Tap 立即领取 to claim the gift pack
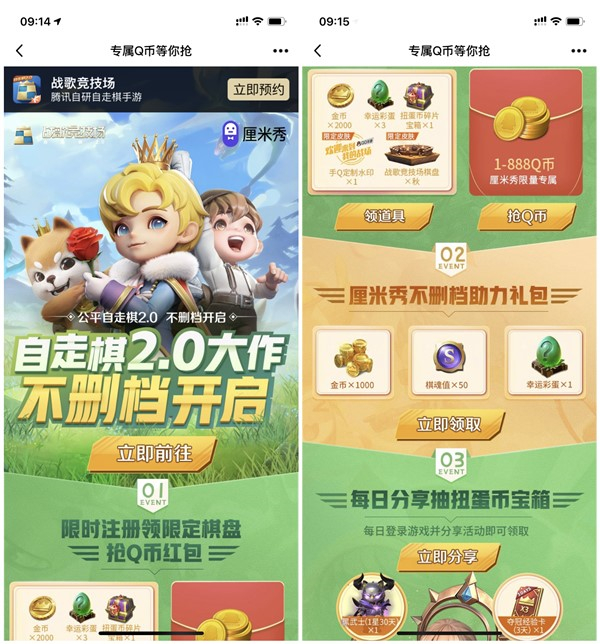 click(x=449, y=424)
